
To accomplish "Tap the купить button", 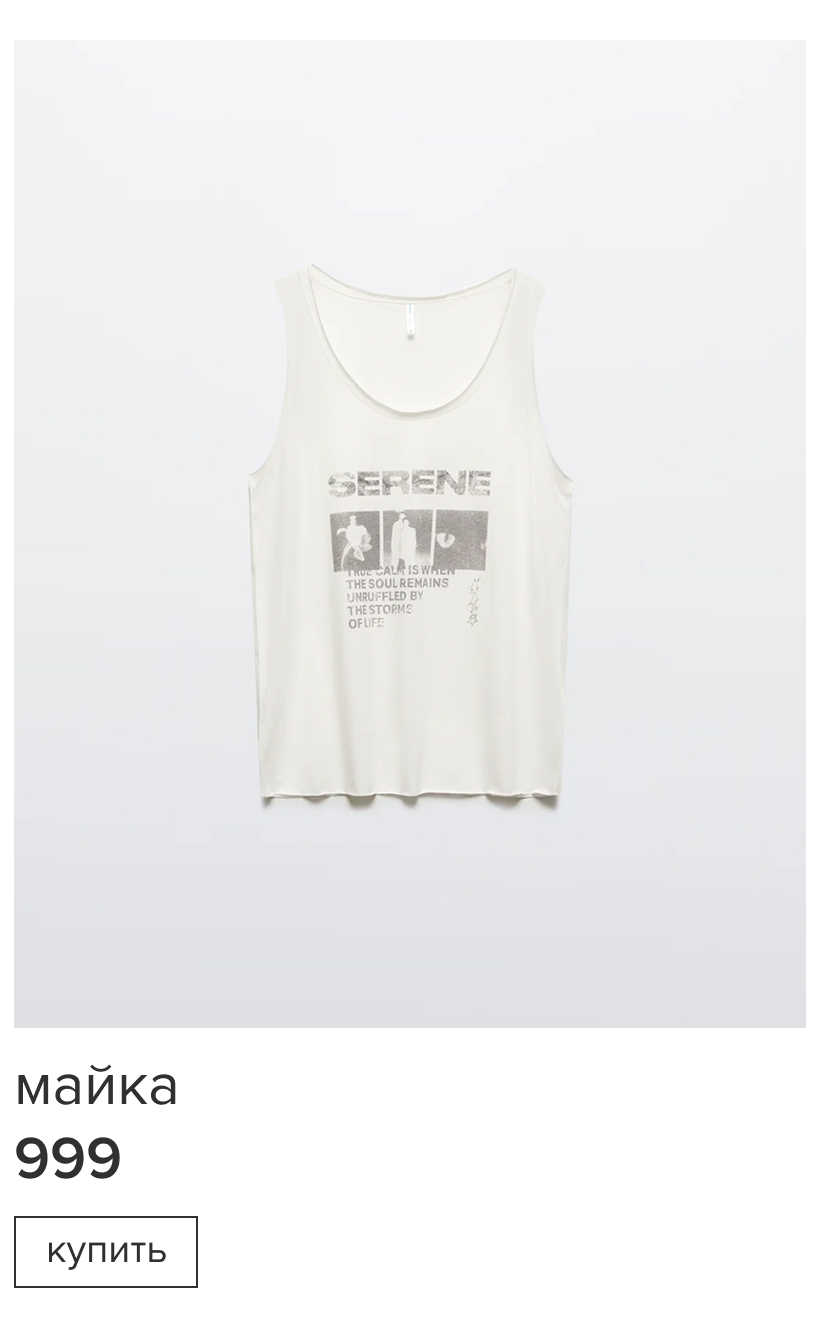I will point(106,1251).
